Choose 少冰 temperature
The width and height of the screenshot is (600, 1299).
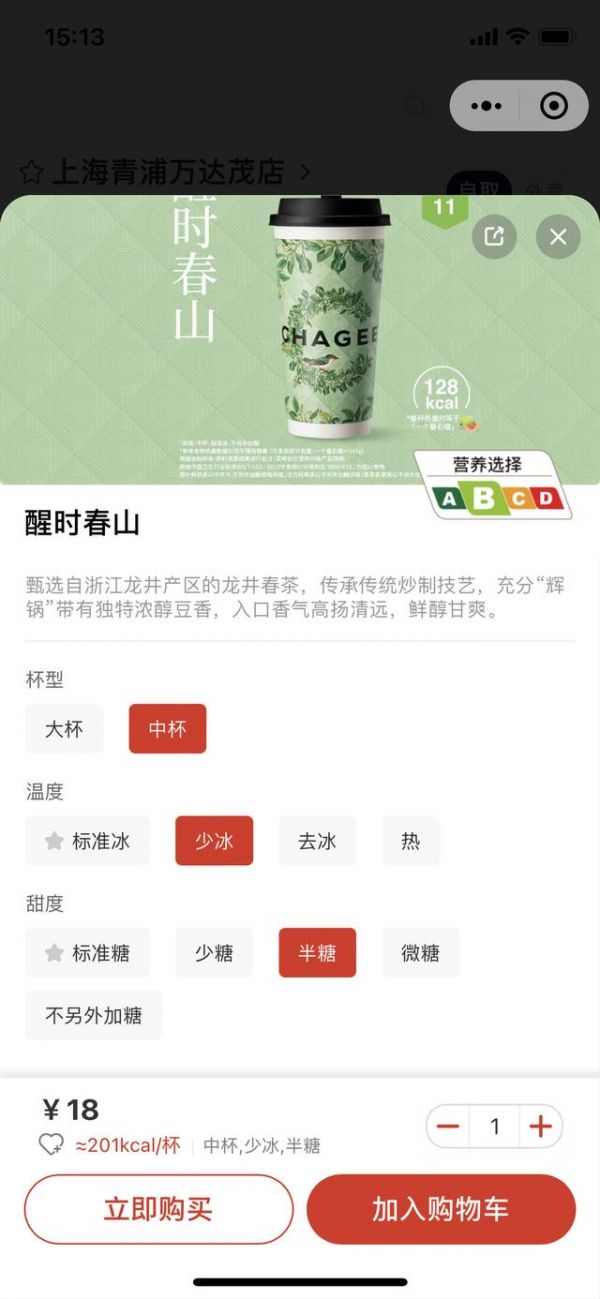214,841
